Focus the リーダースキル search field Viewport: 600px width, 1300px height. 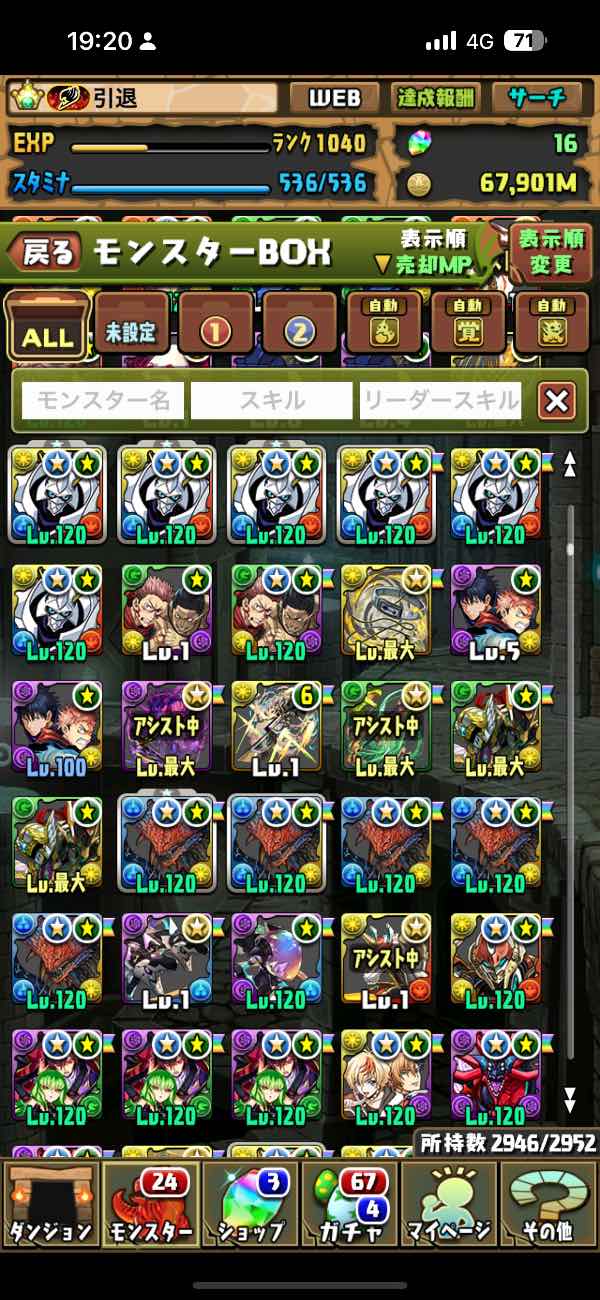[x=441, y=401]
